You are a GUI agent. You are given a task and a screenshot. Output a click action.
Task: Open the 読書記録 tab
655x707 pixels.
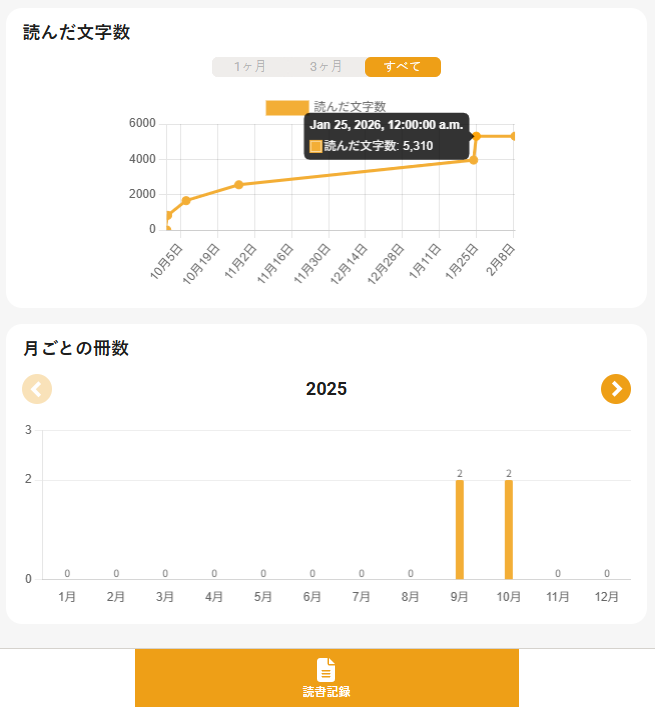point(326,678)
